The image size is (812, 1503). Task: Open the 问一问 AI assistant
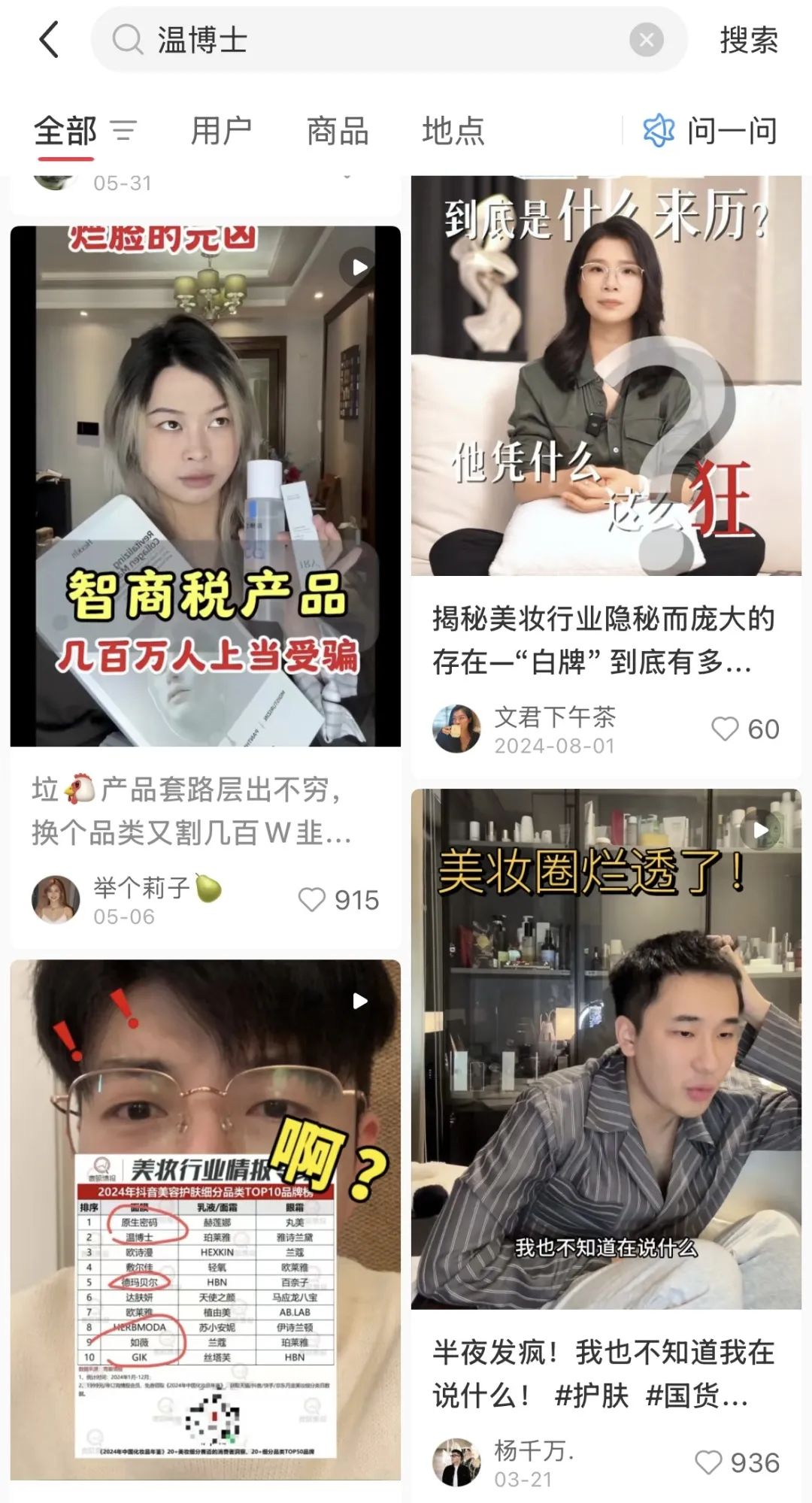tap(710, 132)
